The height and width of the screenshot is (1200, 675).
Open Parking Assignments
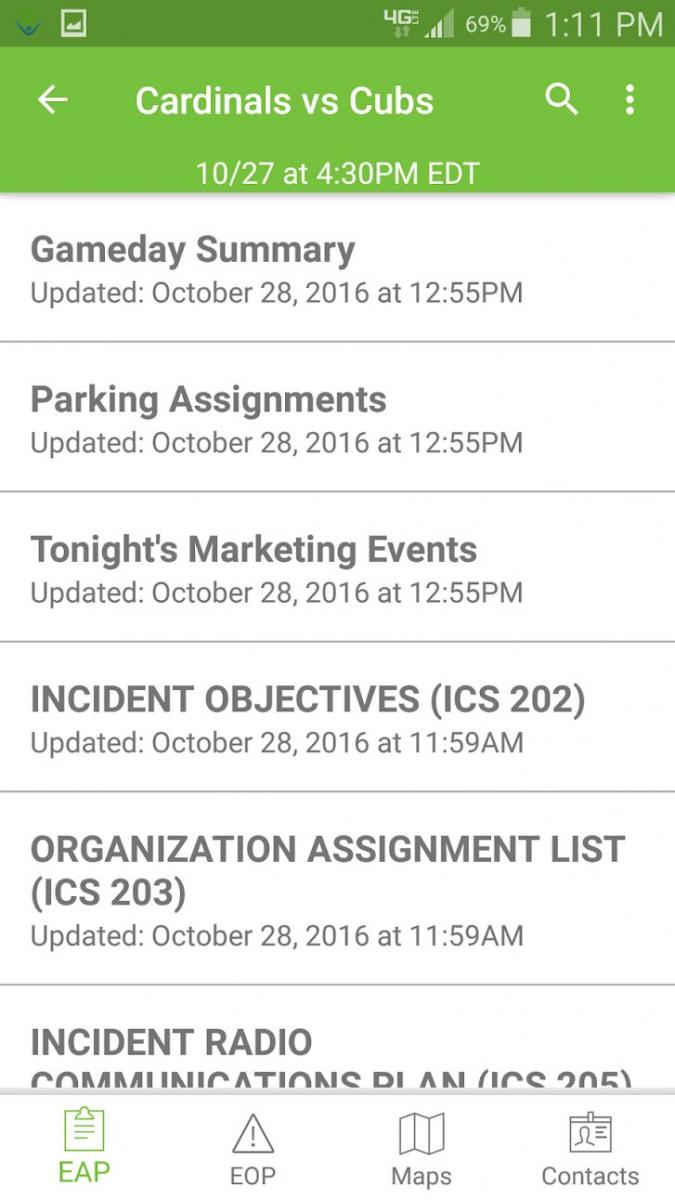tap(337, 417)
